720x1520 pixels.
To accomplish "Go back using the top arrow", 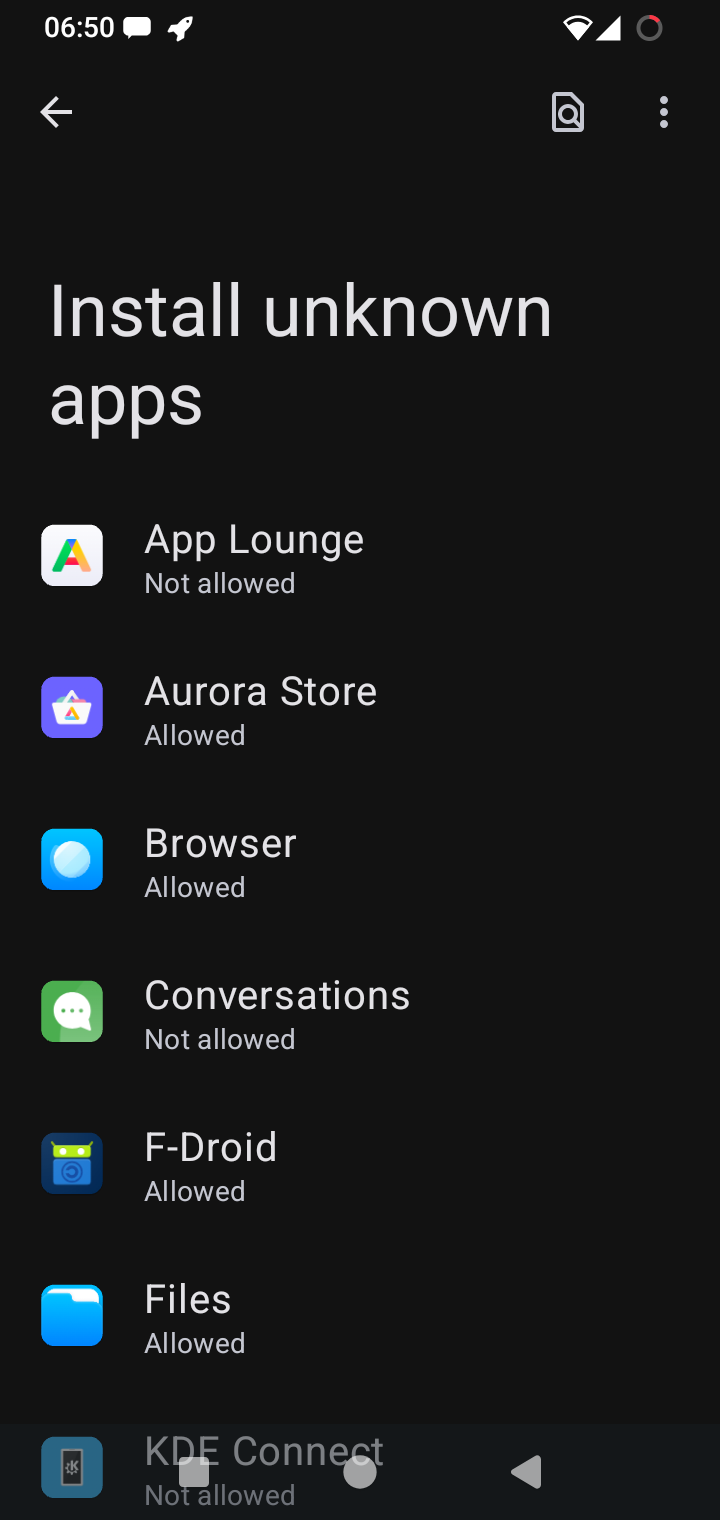I will point(56,112).
